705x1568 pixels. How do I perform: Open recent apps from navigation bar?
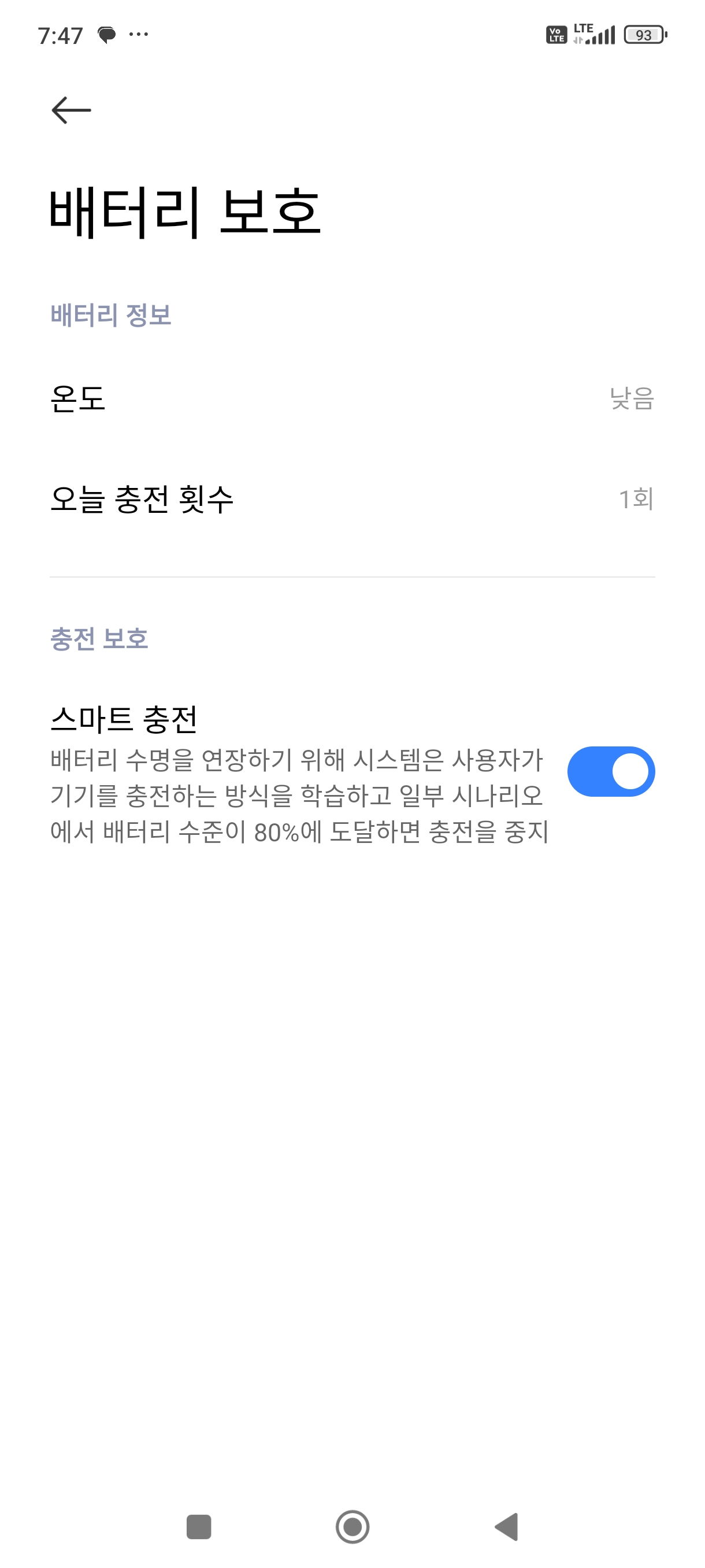click(198, 1526)
